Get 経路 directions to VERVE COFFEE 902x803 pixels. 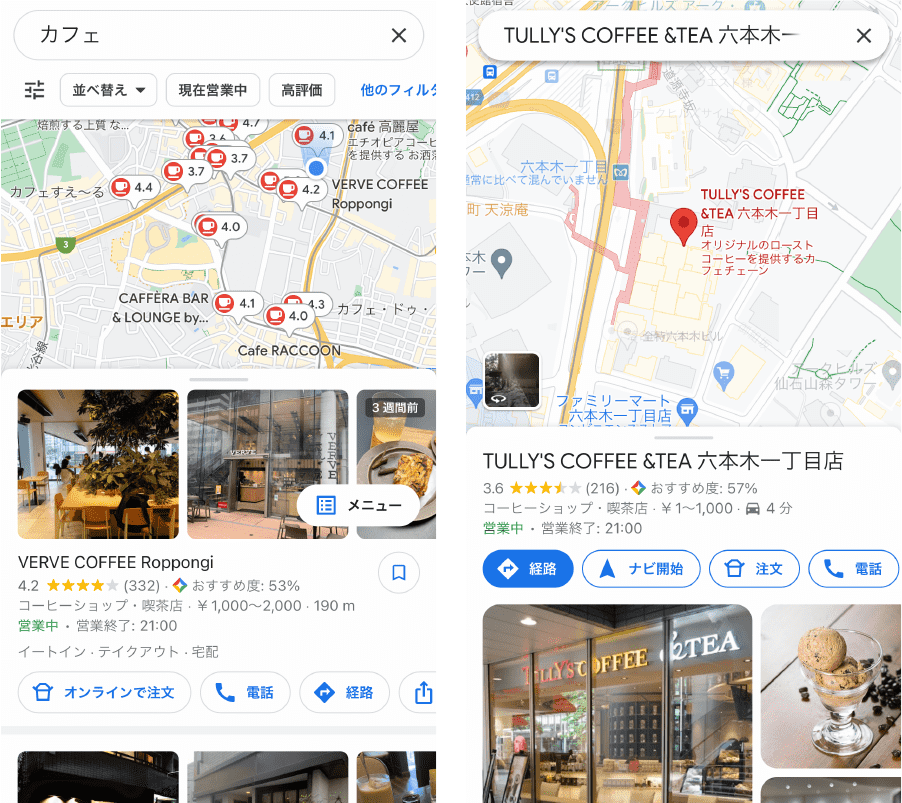pyautogui.click(x=344, y=692)
